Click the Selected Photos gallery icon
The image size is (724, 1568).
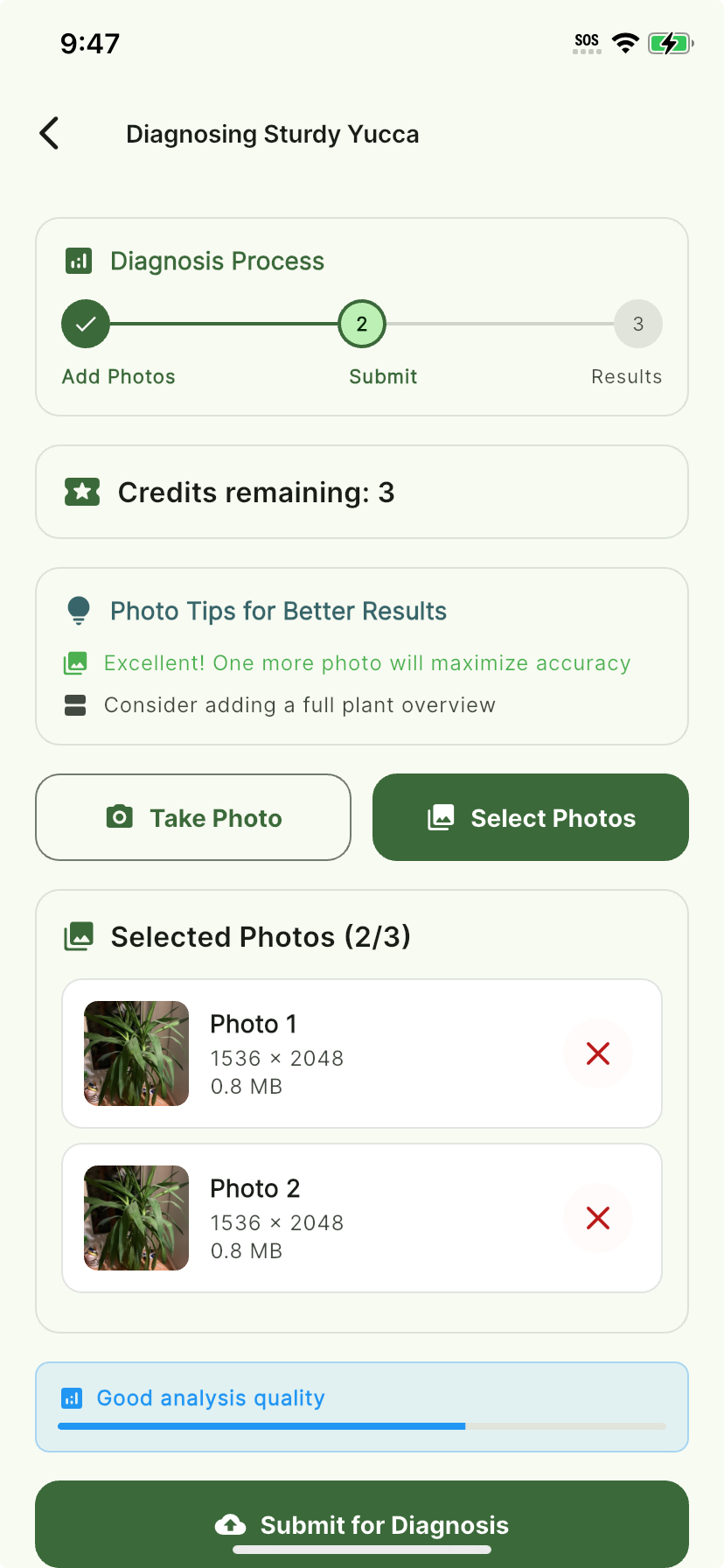(79, 935)
